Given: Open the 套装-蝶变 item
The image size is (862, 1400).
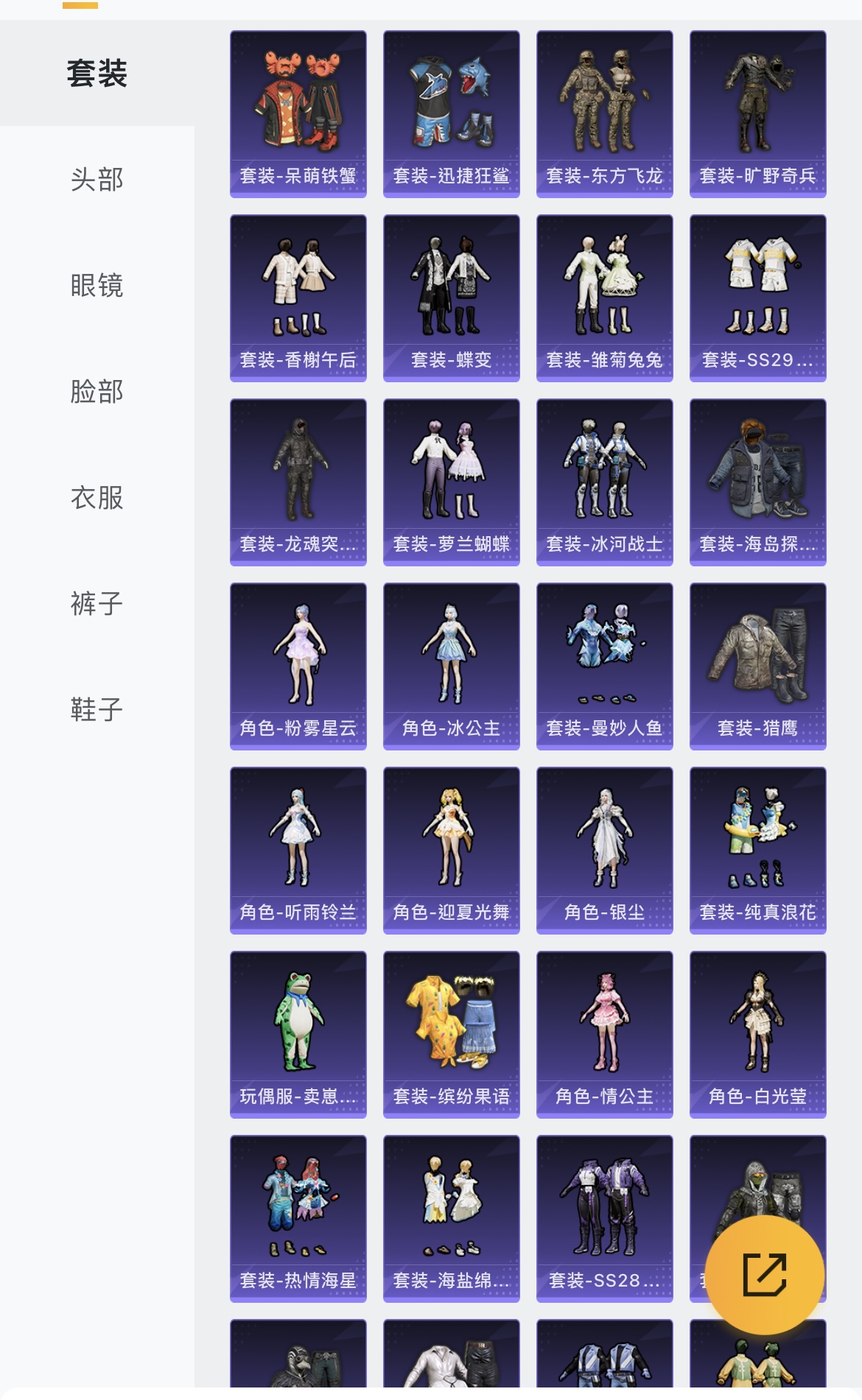Looking at the screenshot, I should point(452,298).
